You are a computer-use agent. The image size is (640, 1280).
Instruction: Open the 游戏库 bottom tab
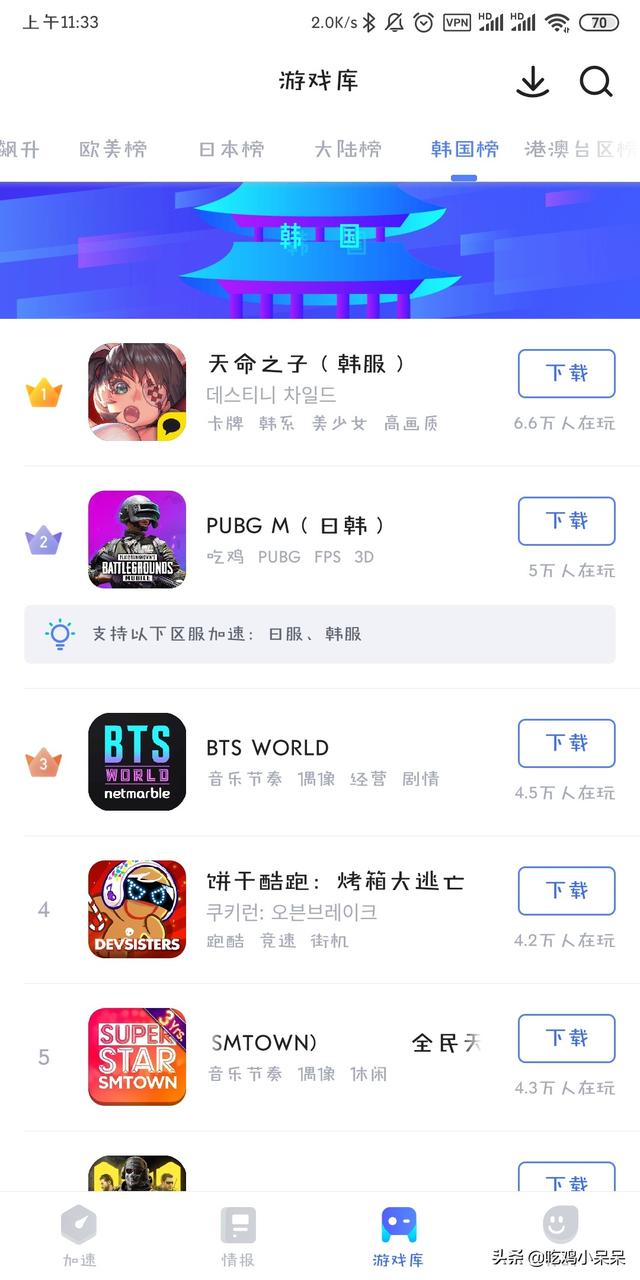(x=398, y=1235)
